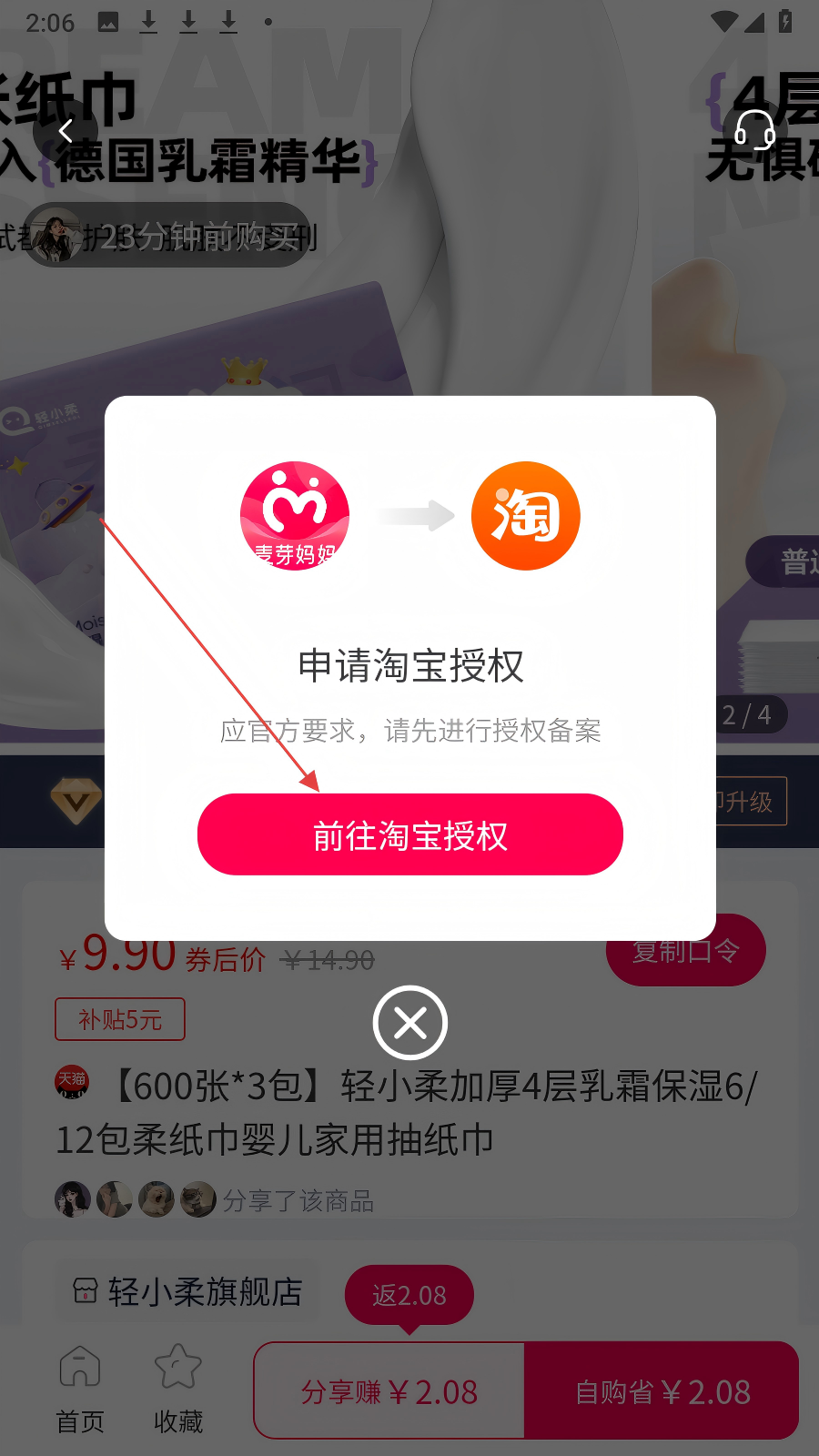Open 轻小柔旗舰店 store page
The height and width of the screenshot is (1456, 819).
[x=188, y=1291]
